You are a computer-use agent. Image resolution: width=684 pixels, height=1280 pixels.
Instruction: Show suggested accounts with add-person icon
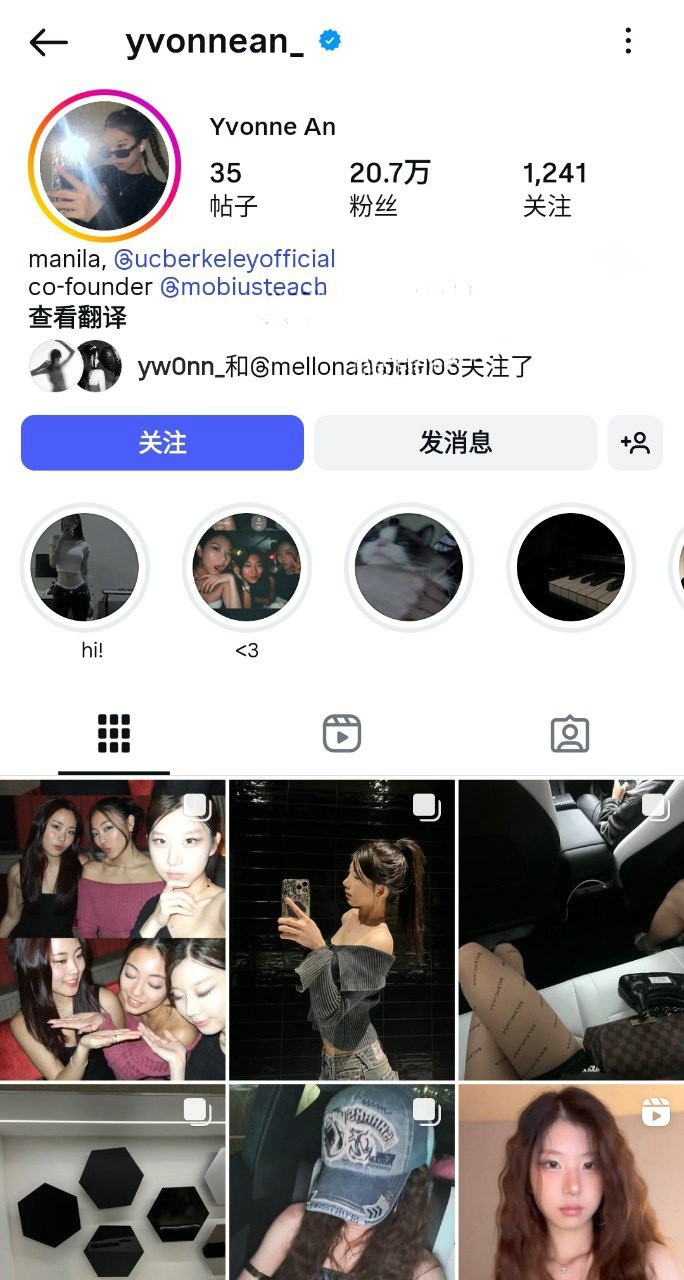[635, 442]
